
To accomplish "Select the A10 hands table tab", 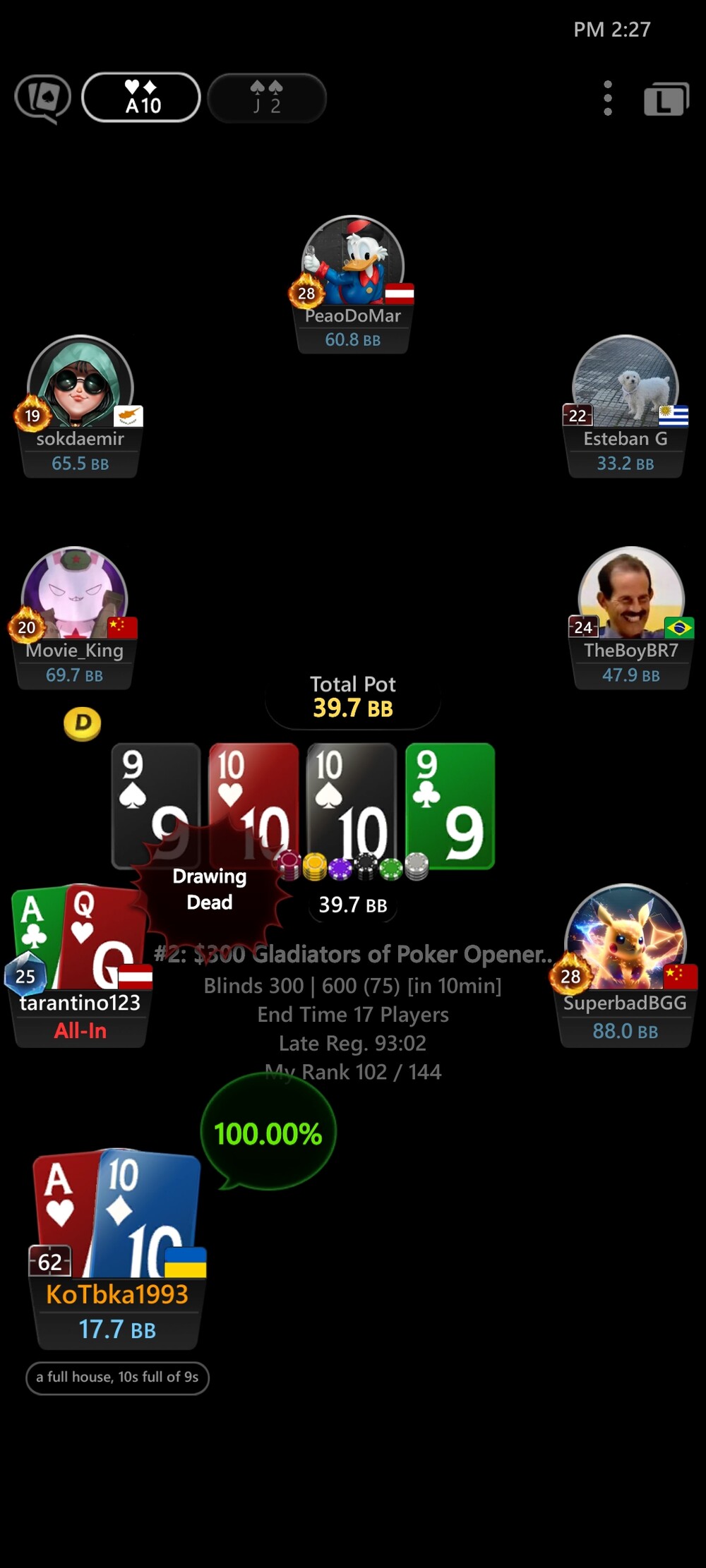I will click(x=141, y=97).
